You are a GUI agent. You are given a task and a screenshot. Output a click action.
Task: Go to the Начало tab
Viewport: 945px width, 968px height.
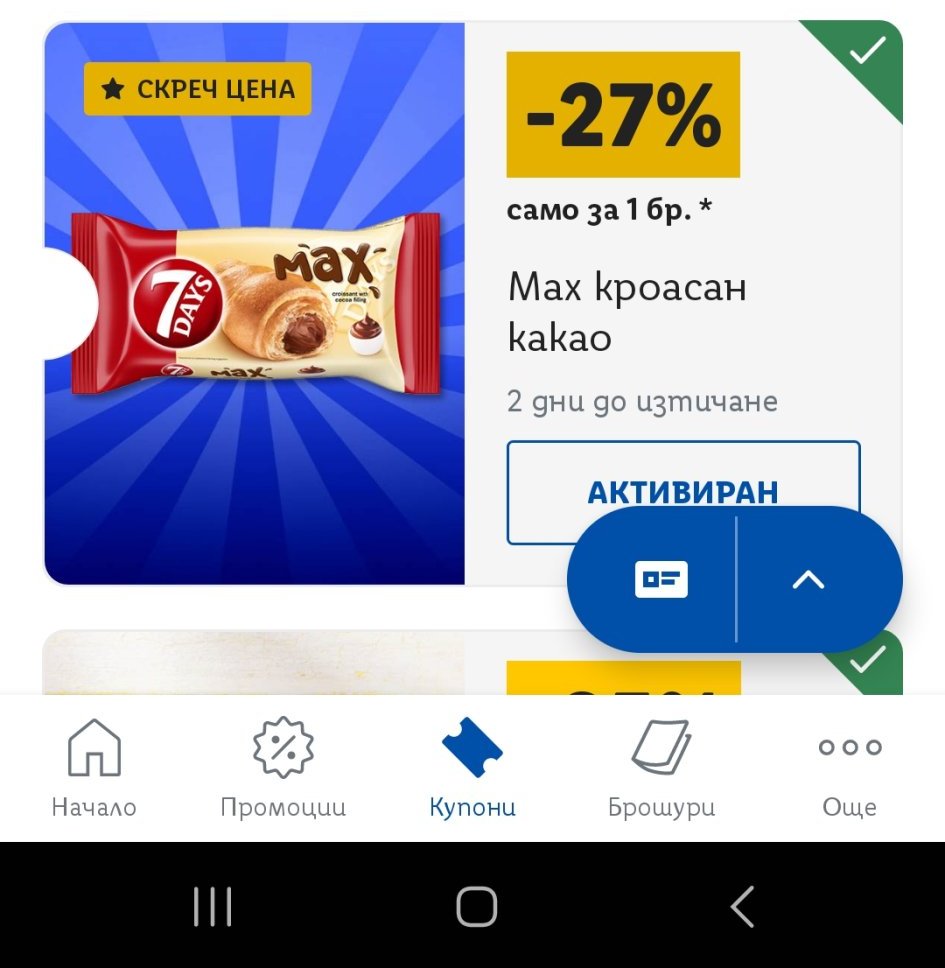click(94, 768)
